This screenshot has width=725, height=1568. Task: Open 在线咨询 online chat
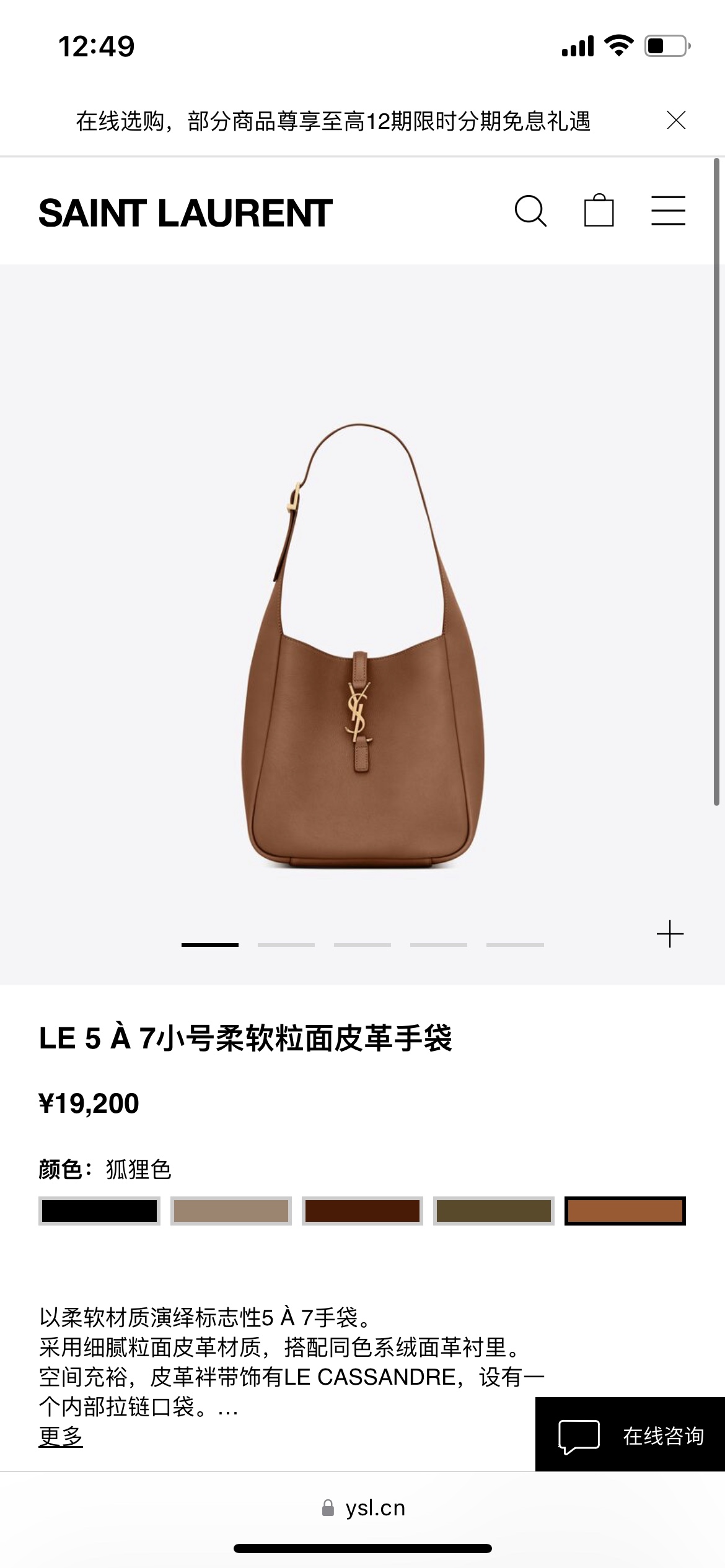tap(630, 1435)
